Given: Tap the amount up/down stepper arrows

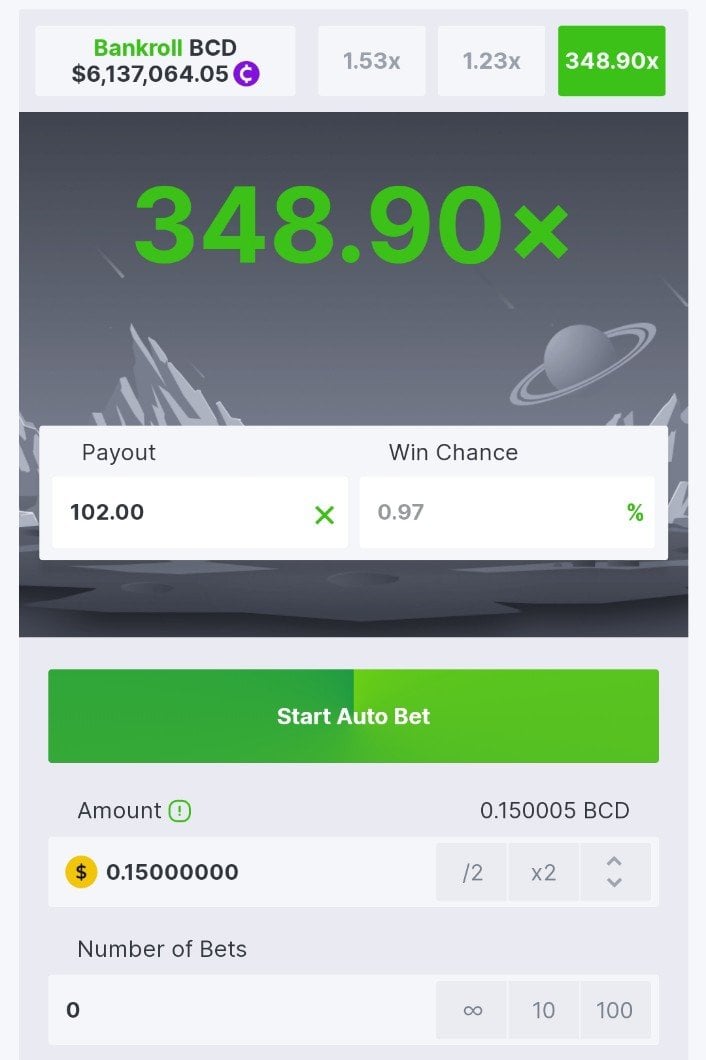Looking at the screenshot, I should point(615,872).
